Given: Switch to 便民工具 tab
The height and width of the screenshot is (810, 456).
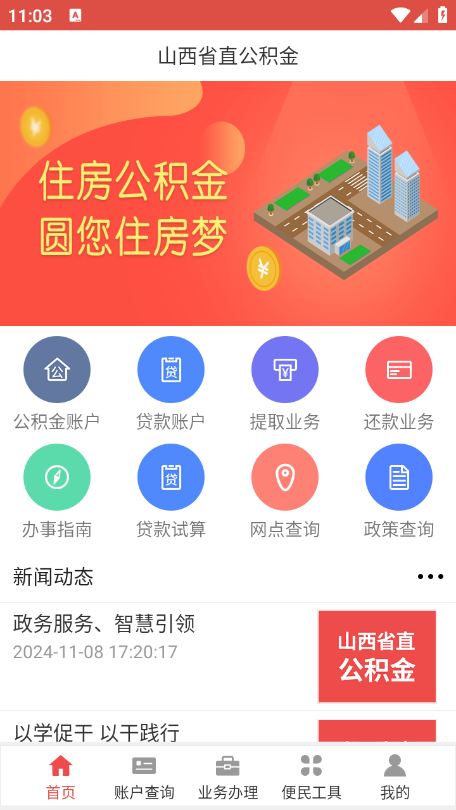Looking at the screenshot, I should click(311, 777).
